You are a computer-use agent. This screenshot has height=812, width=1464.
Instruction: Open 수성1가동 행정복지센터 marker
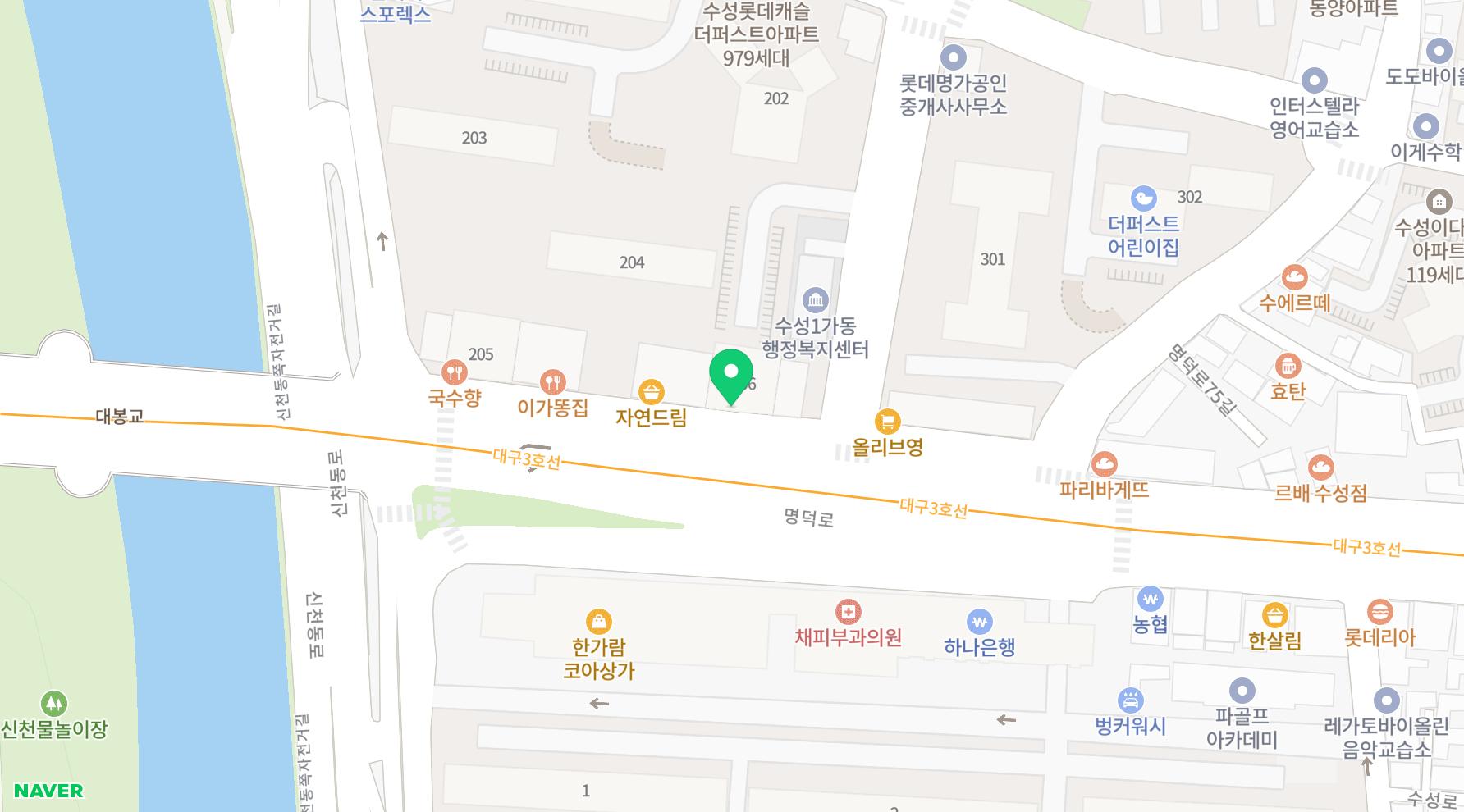tap(815, 300)
